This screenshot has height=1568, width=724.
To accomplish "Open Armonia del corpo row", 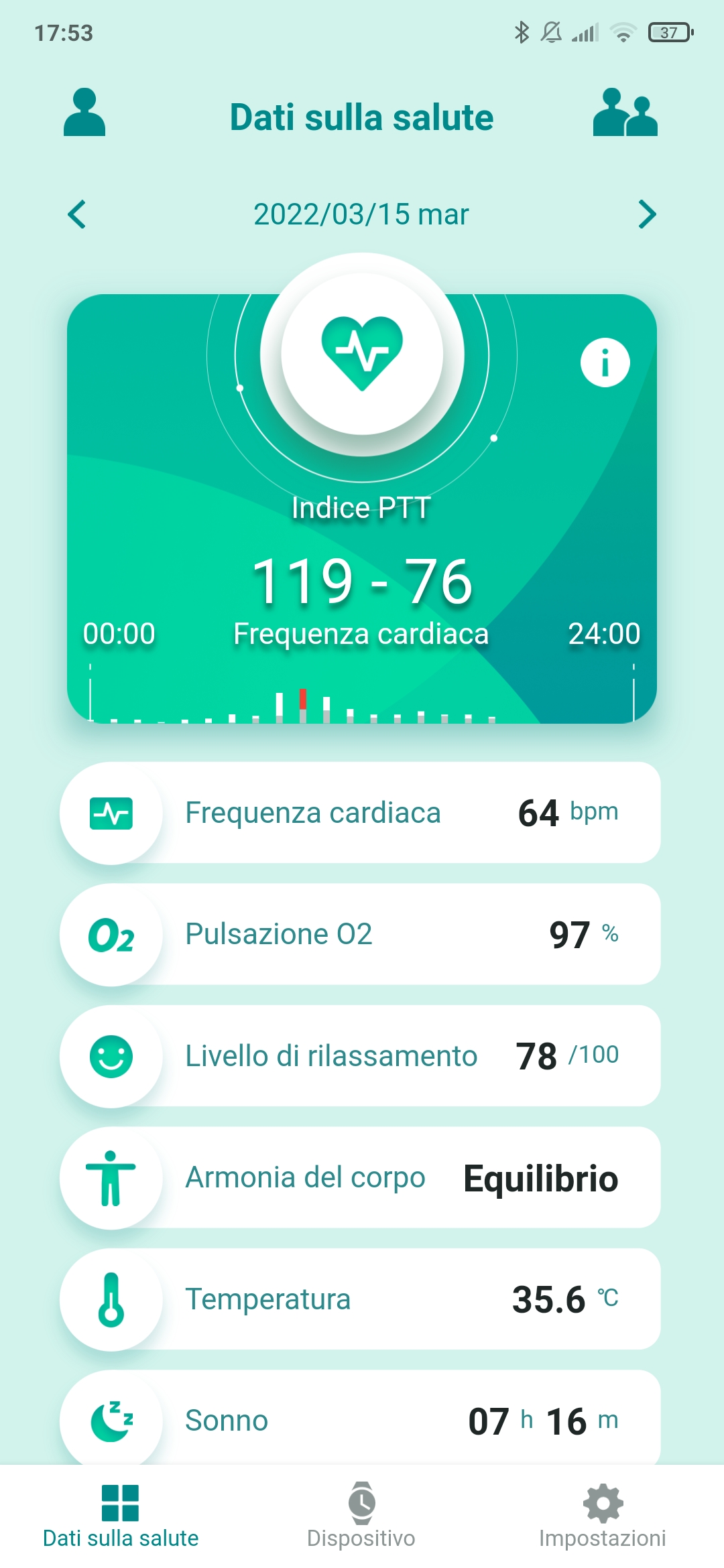I will tap(361, 1178).
